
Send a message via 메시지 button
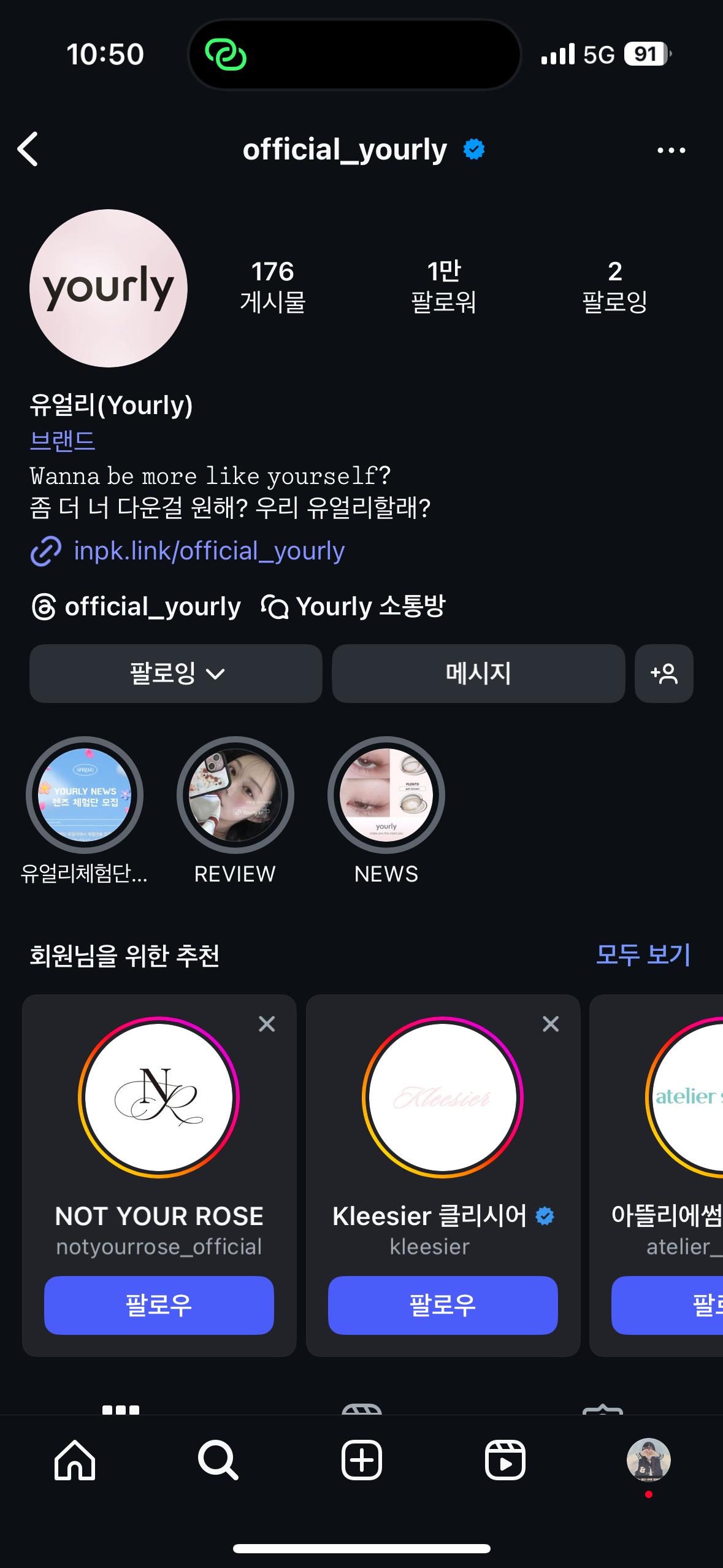click(x=478, y=674)
